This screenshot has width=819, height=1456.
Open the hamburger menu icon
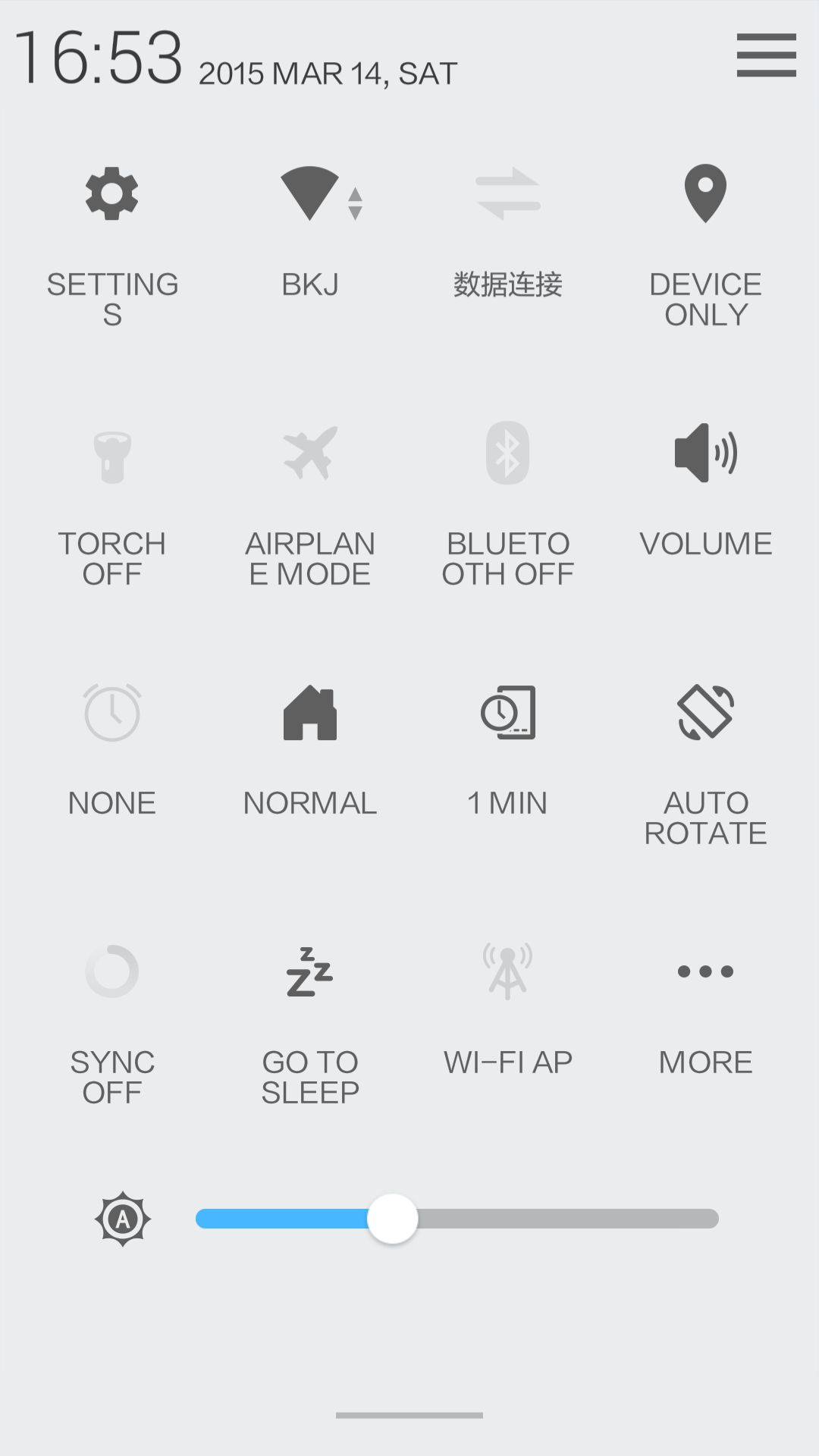tap(766, 55)
